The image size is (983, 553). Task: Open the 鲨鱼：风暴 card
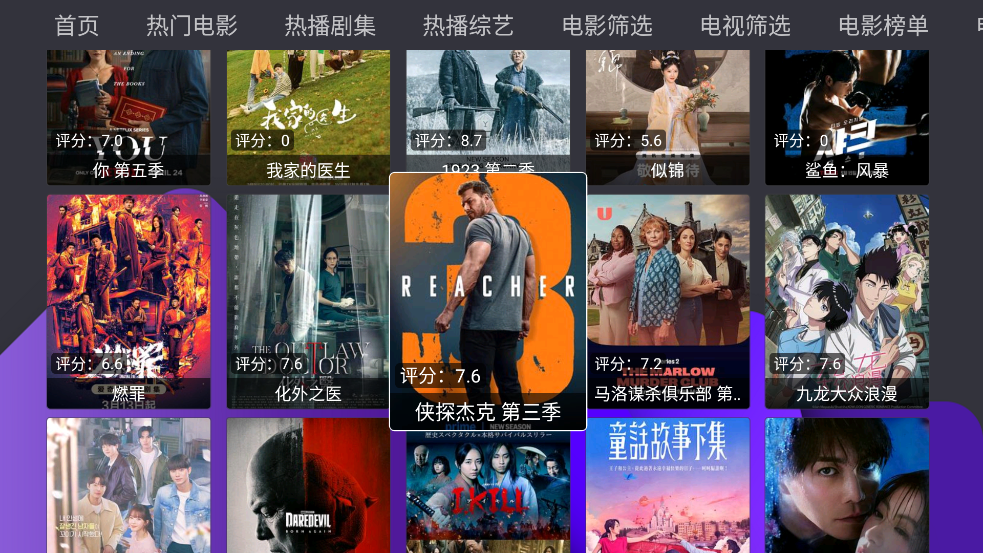tap(847, 115)
